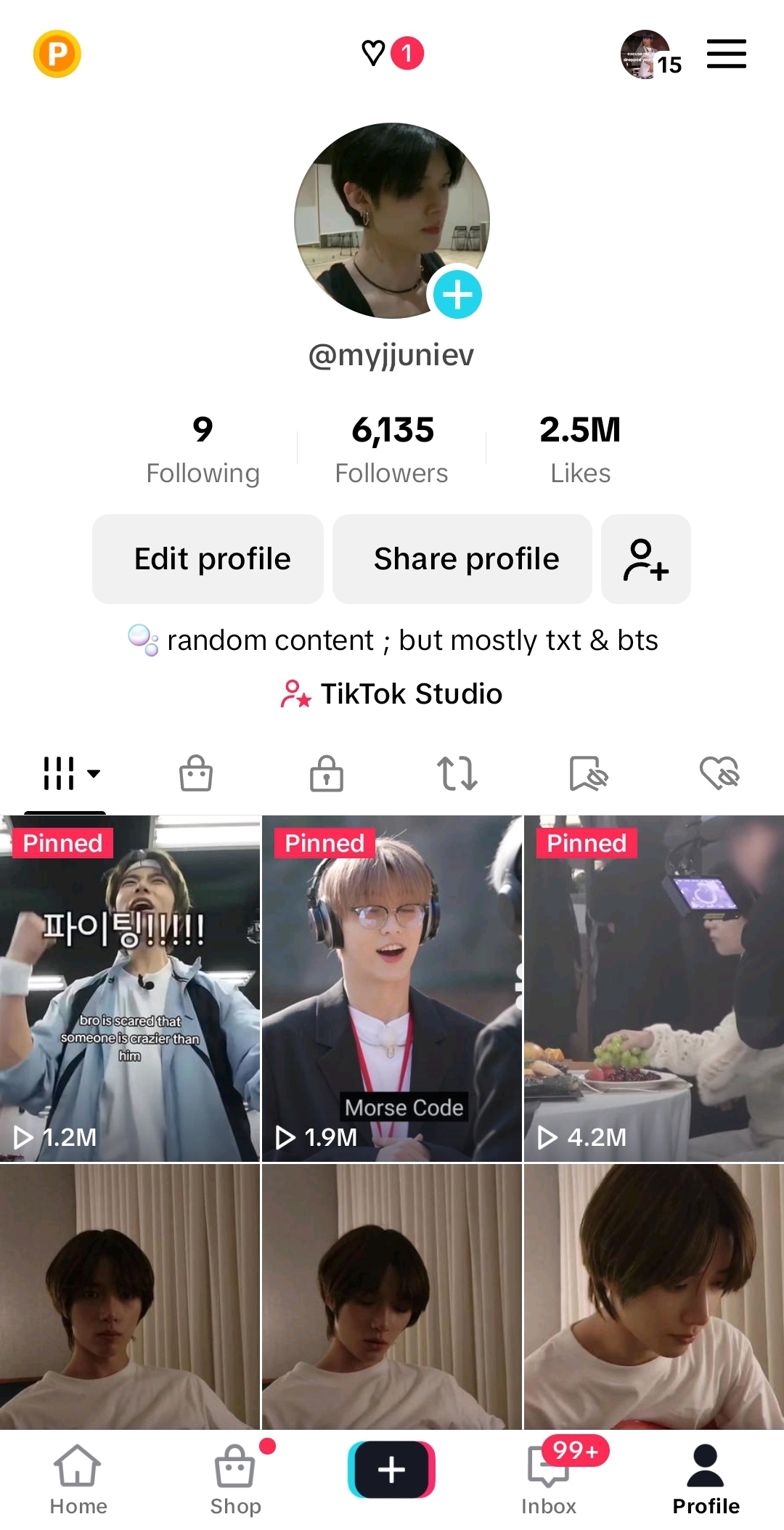Switch to the private videos lock tab
The image size is (784, 1530).
(327, 773)
